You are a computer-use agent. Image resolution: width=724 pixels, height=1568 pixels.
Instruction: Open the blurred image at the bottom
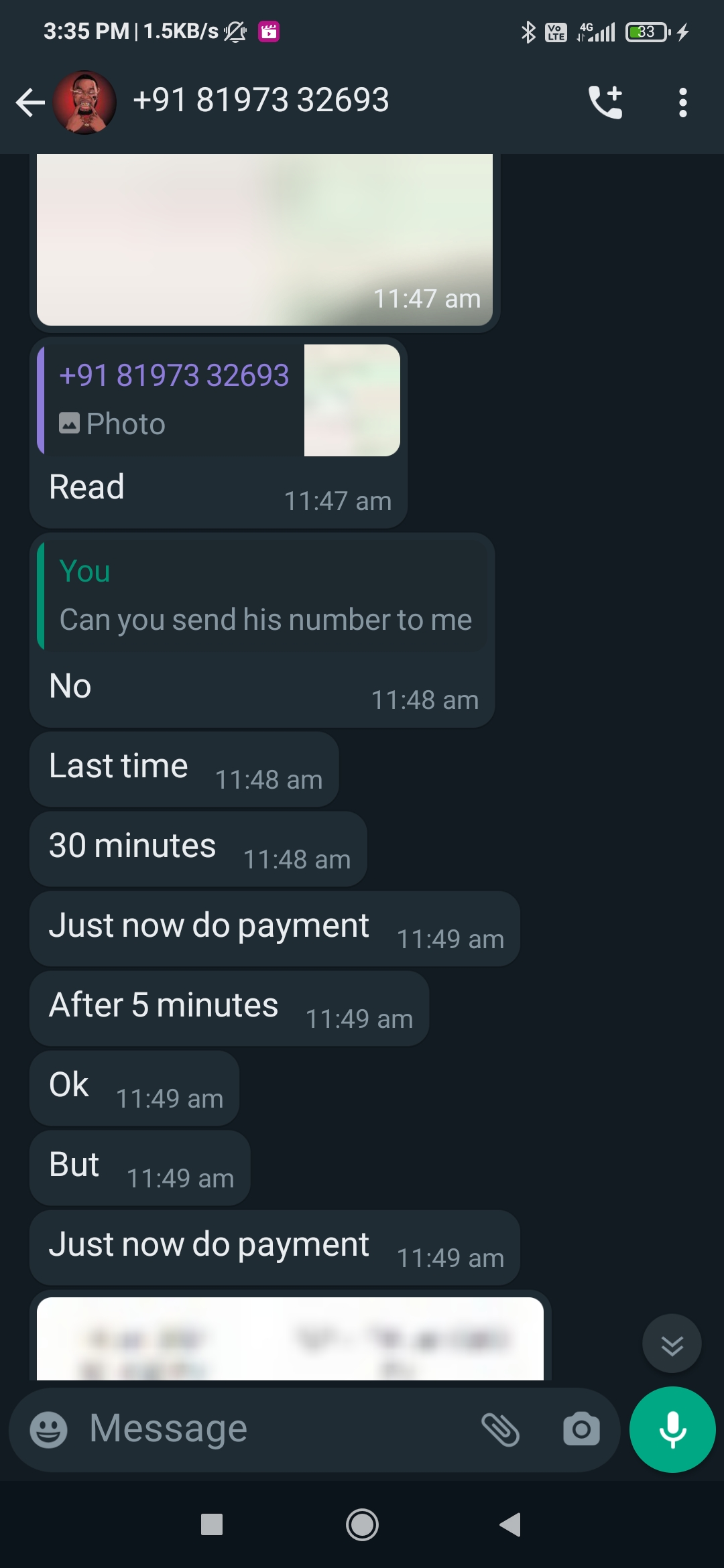290,1339
